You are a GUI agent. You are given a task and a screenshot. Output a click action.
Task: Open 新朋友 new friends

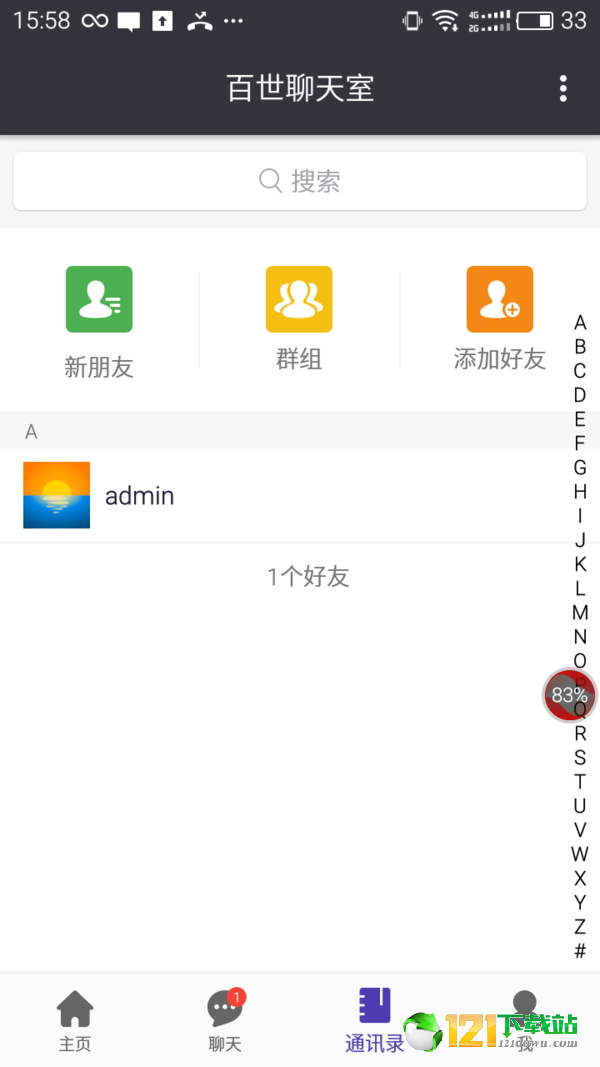pyautogui.click(x=99, y=322)
